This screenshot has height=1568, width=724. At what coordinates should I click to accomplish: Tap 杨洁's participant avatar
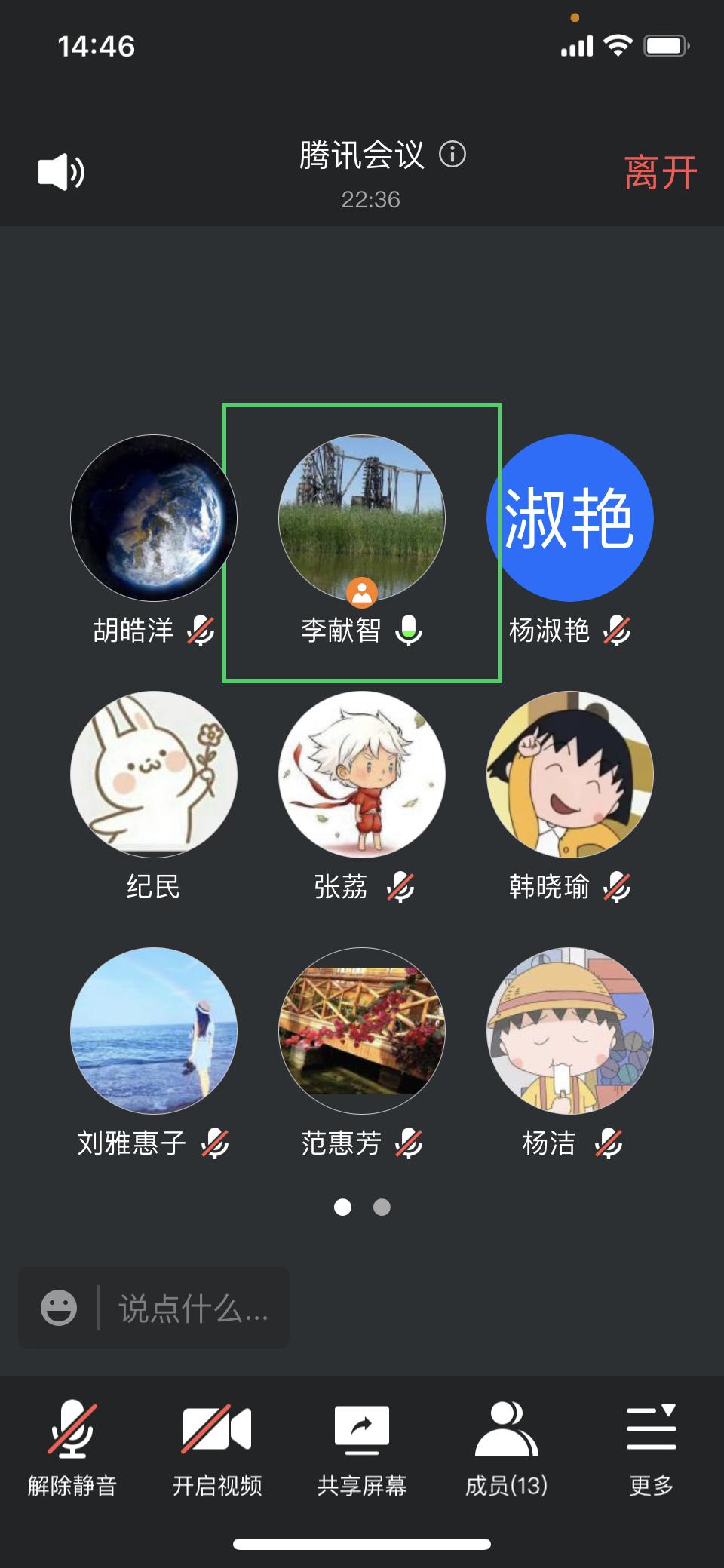(570, 1031)
